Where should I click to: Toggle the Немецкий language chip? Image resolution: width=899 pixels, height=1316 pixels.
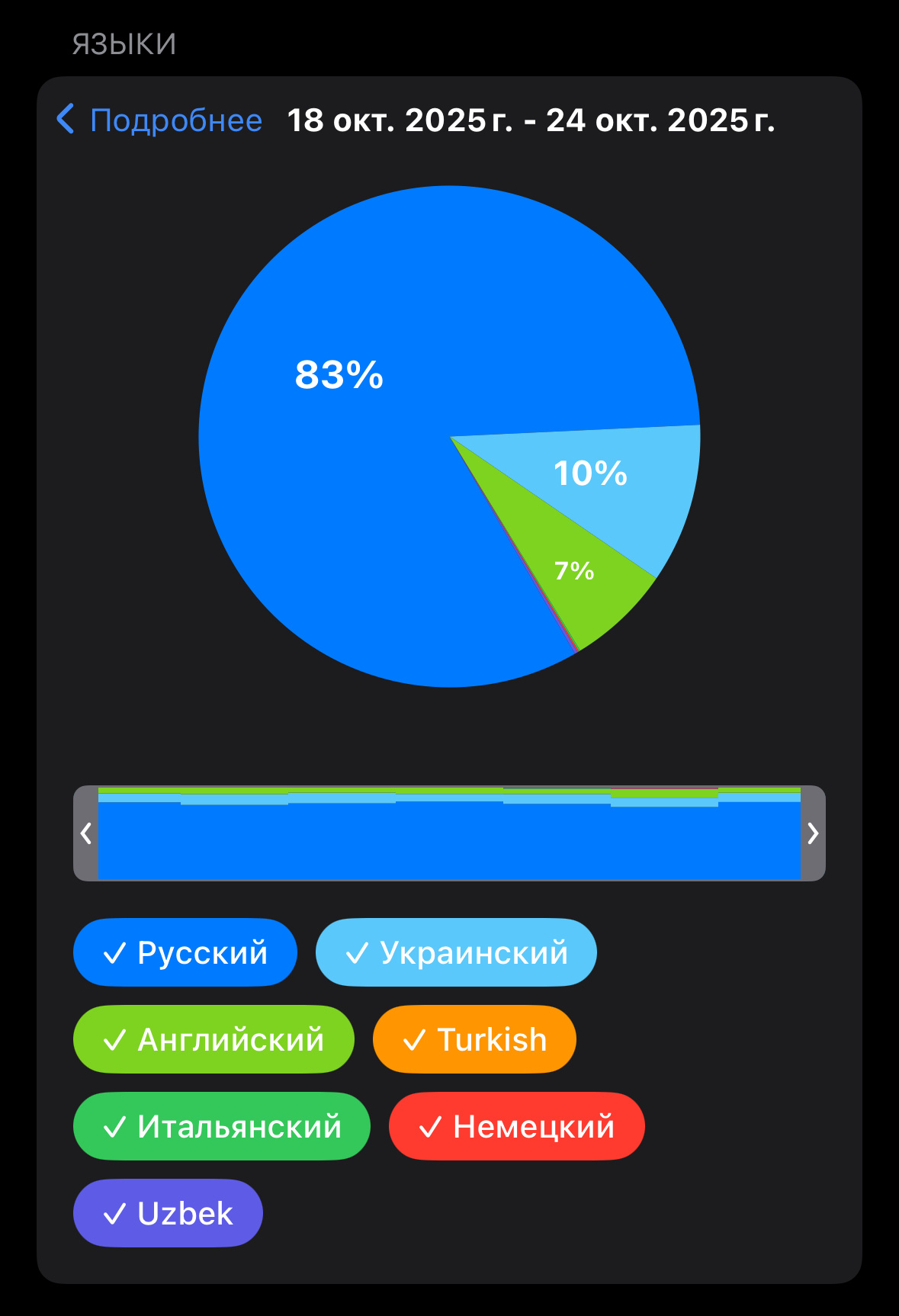click(x=517, y=1127)
